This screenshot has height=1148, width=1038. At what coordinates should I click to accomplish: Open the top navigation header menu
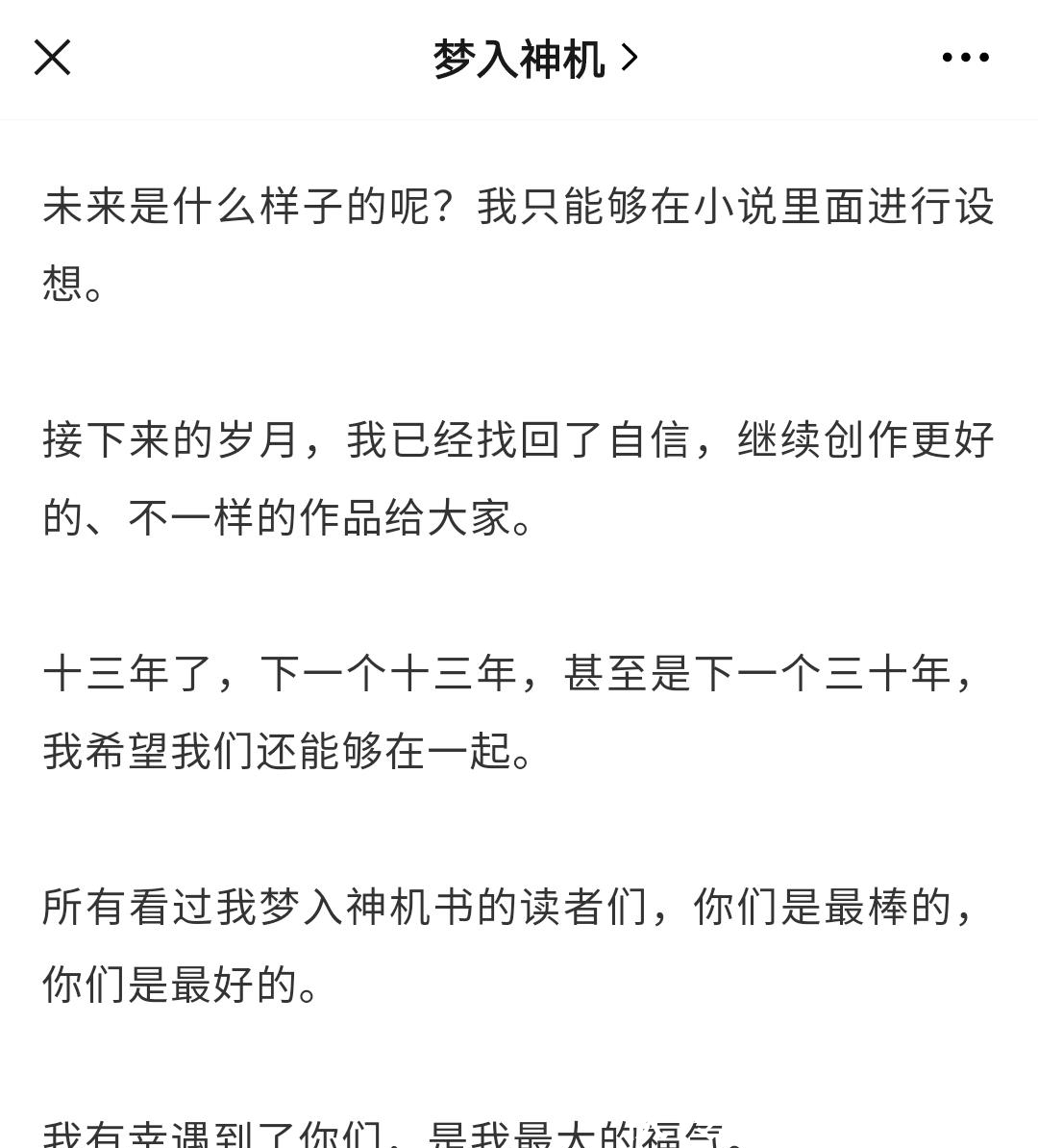pos(519,58)
